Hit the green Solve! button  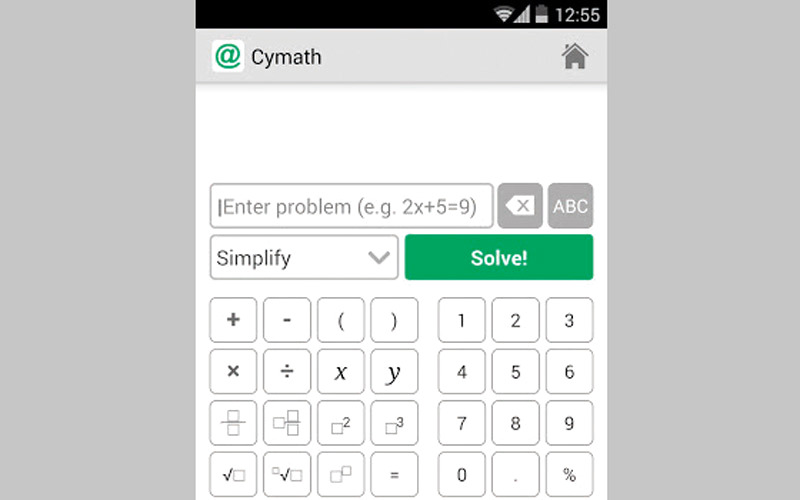click(498, 258)
